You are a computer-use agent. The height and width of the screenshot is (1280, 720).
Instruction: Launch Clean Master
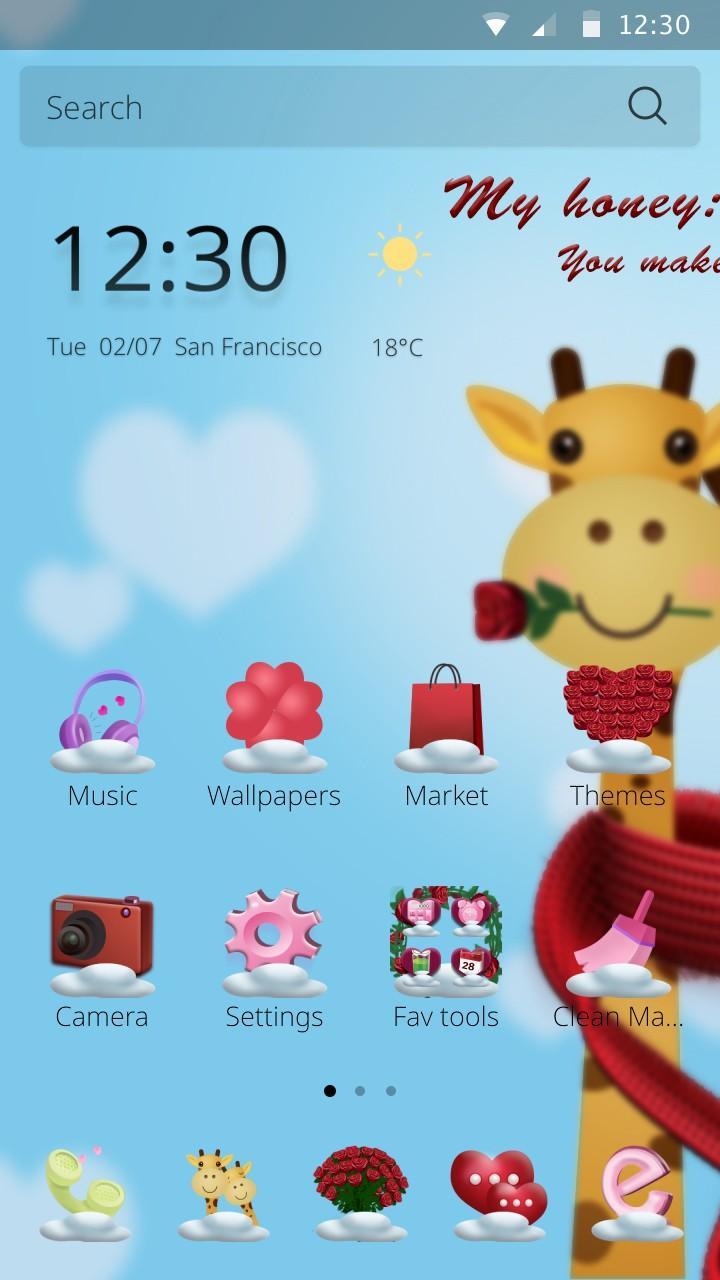pyautogui.click(x=618, y=940)
